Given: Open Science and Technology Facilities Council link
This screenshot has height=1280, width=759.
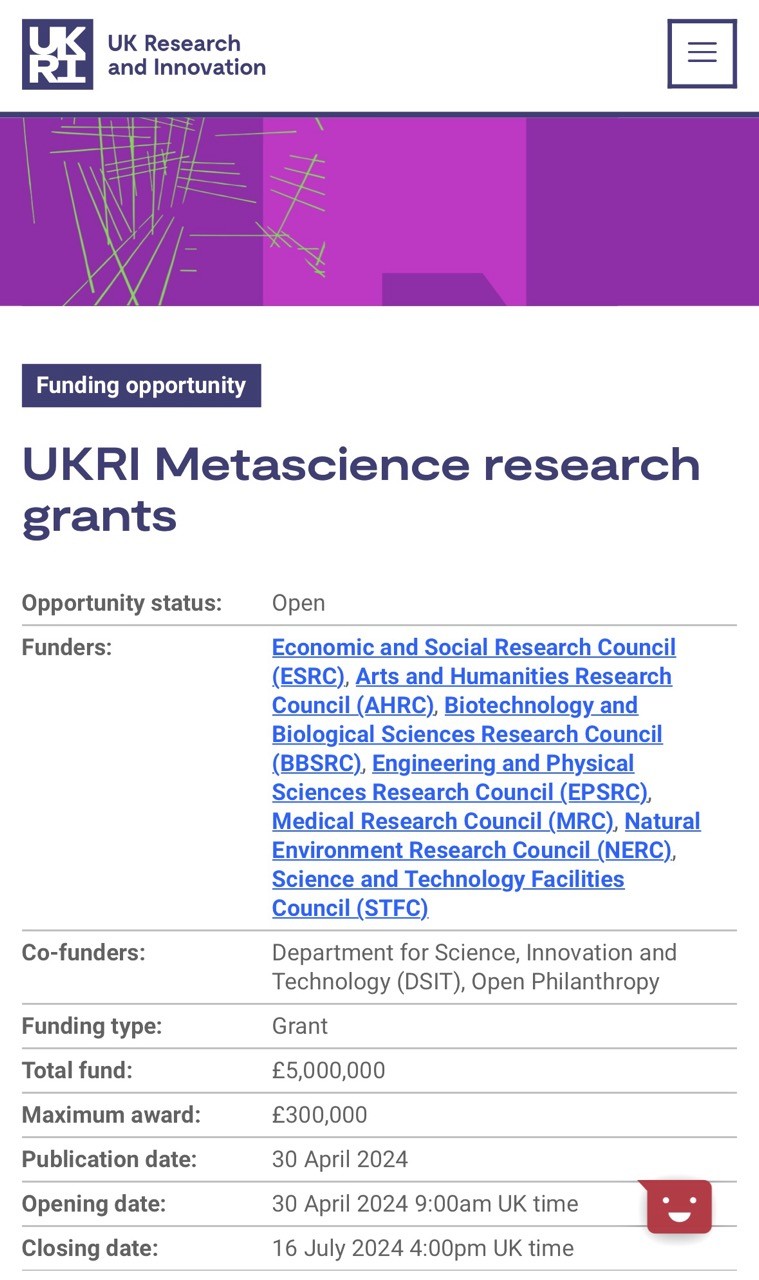Looking at the screenshot, I should pos(448,880).
